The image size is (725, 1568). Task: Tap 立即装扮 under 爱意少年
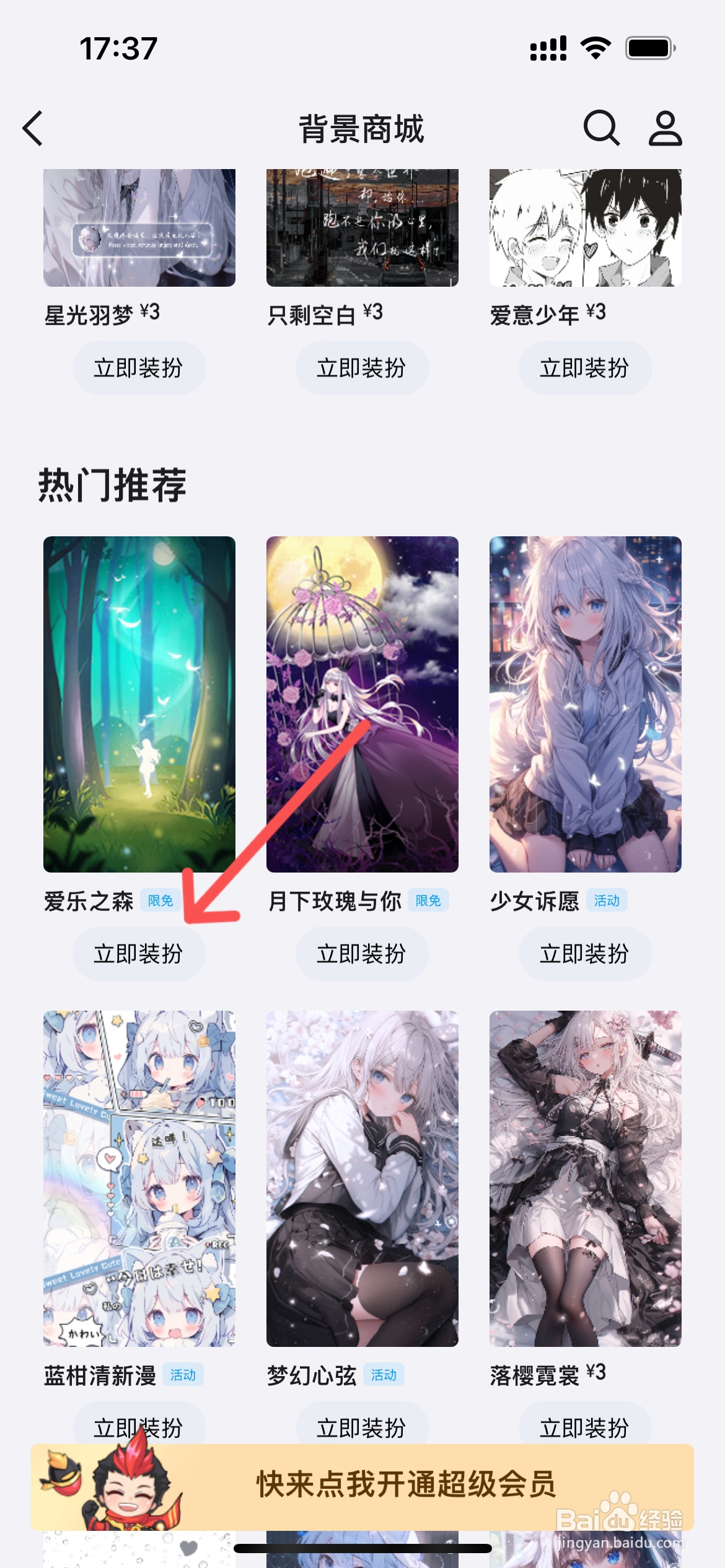[584, 368]
